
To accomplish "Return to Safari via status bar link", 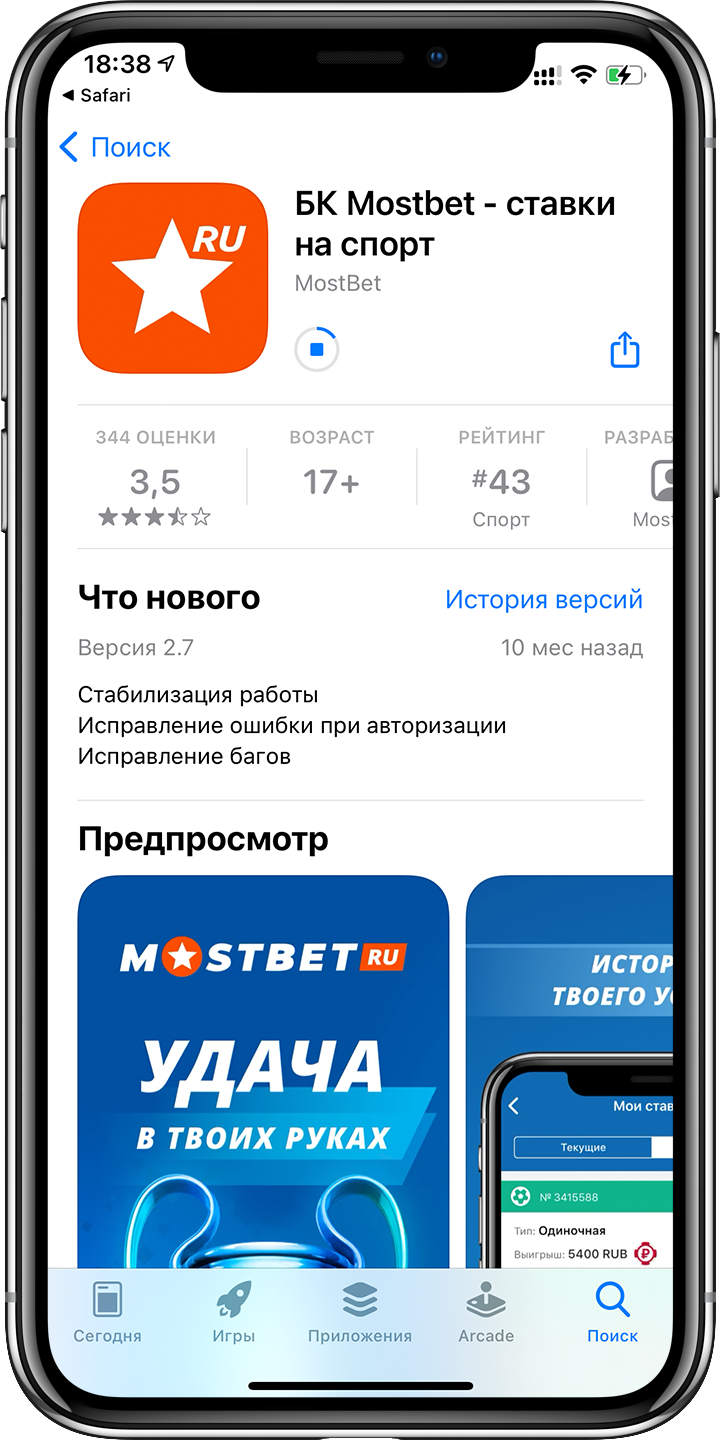I will 96,96.
